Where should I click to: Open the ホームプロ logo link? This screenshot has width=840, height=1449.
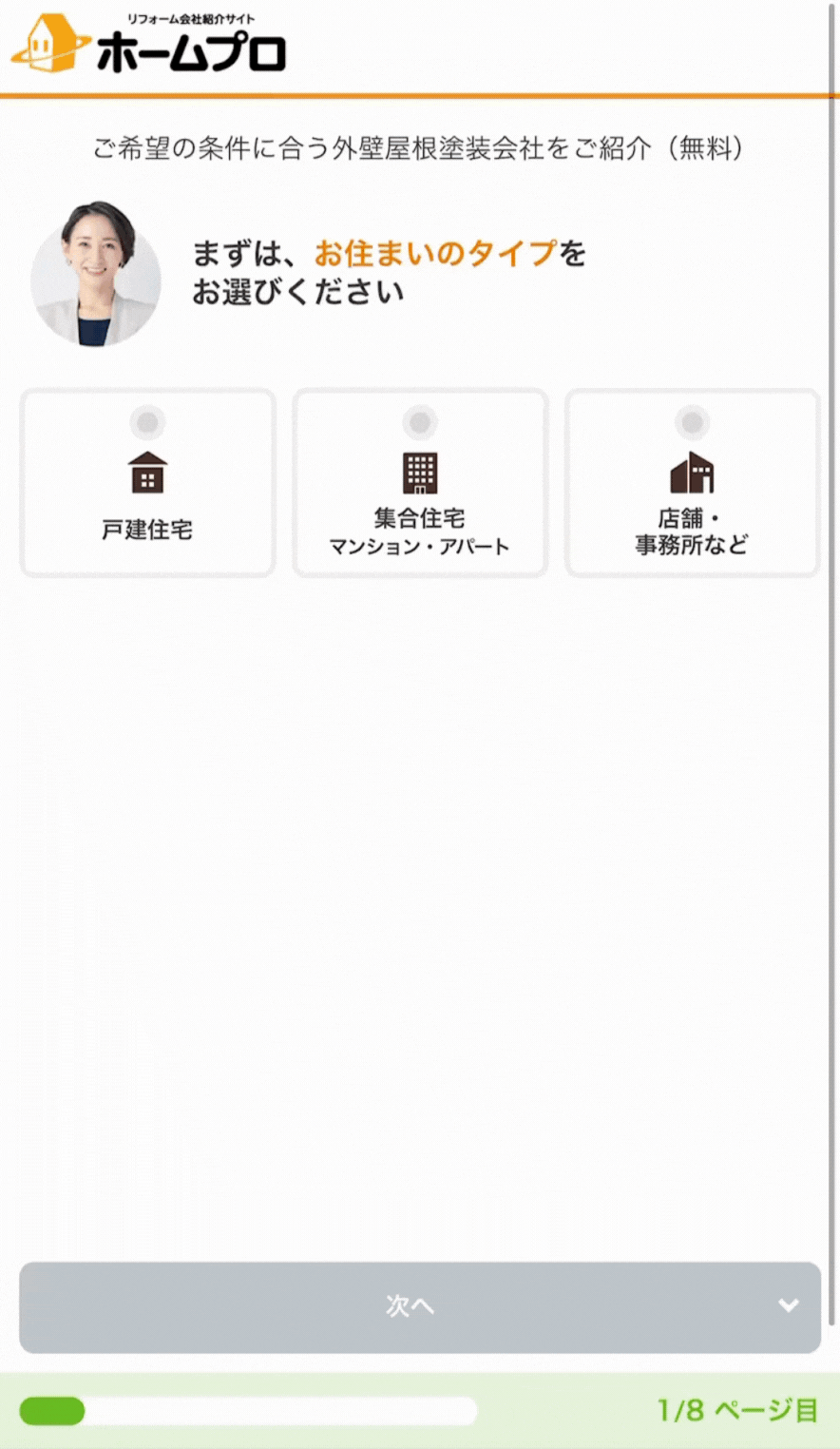click(x=149, y=44)
